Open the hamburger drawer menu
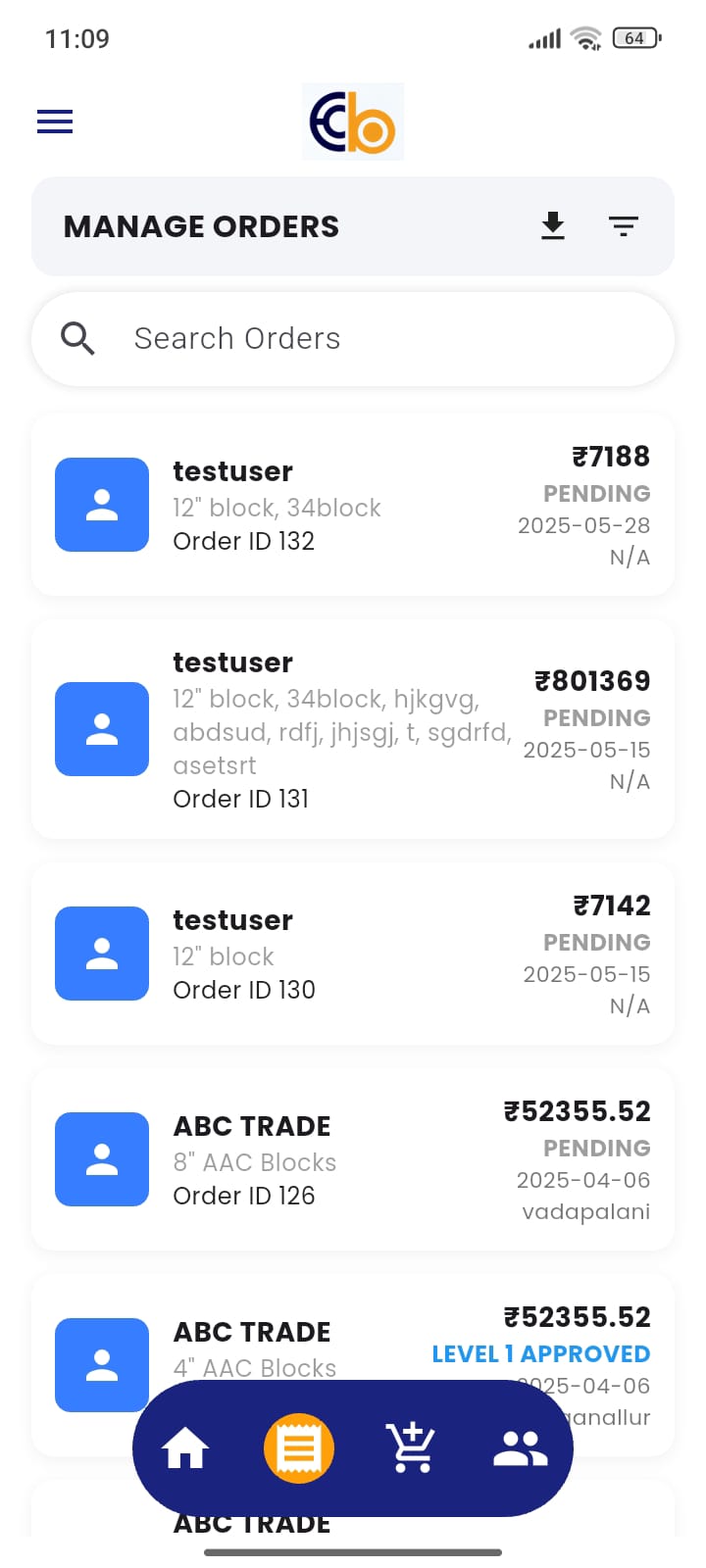Image resolution: width=706 pixels, height=1568 pixels. 55,122
